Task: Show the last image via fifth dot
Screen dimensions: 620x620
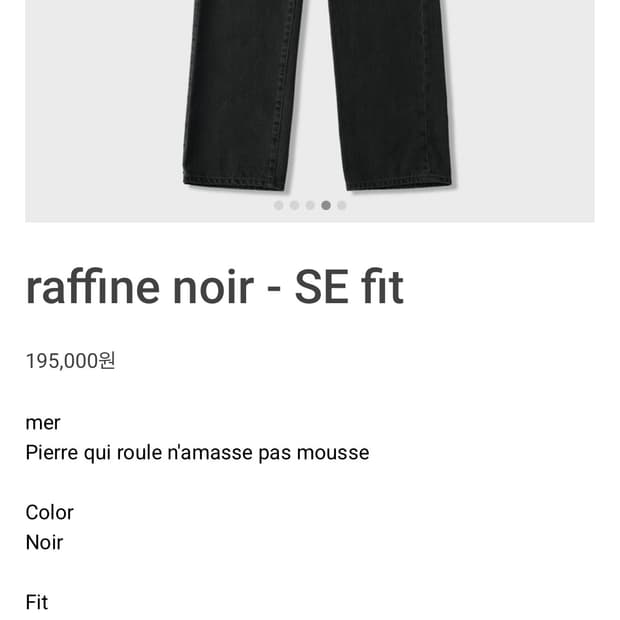Action: pos(342,205)
